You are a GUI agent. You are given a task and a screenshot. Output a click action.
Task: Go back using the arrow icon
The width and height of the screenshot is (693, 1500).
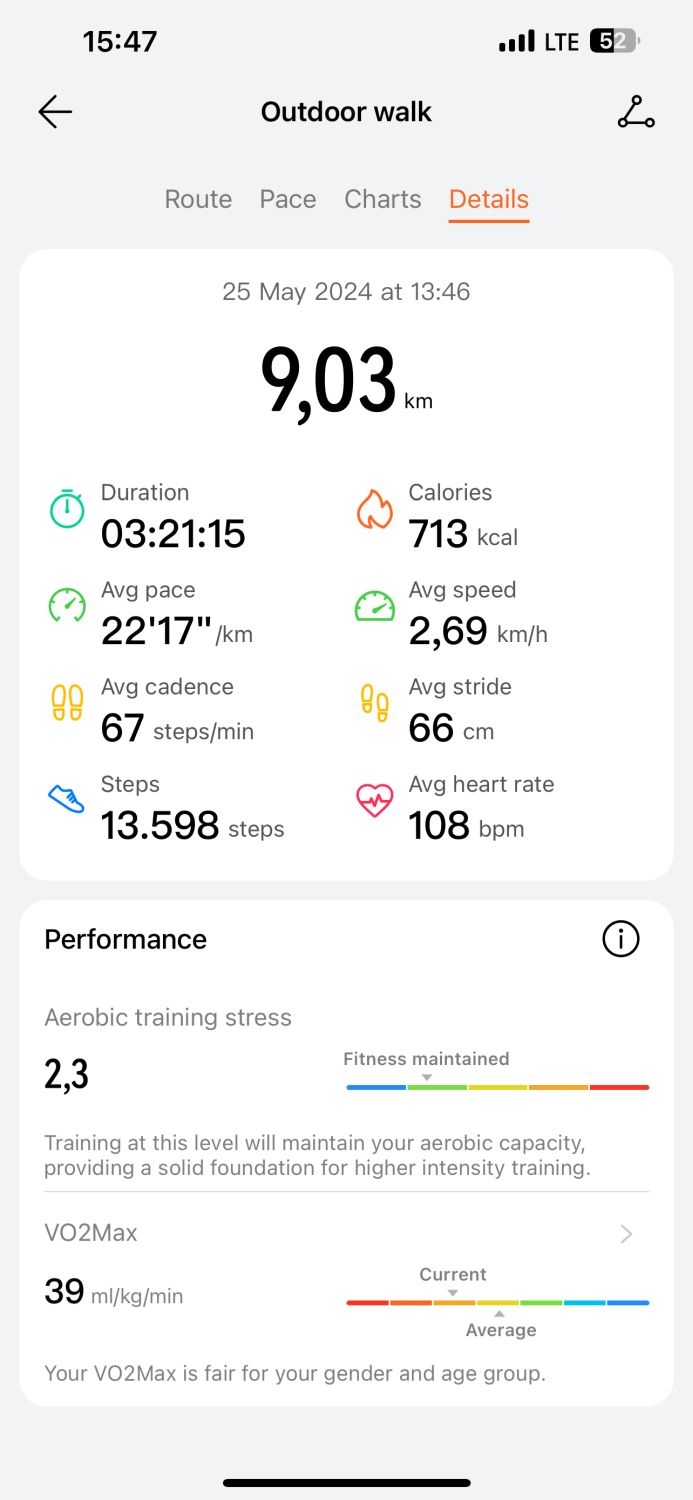pyautogui.click(x=55, y=112)
